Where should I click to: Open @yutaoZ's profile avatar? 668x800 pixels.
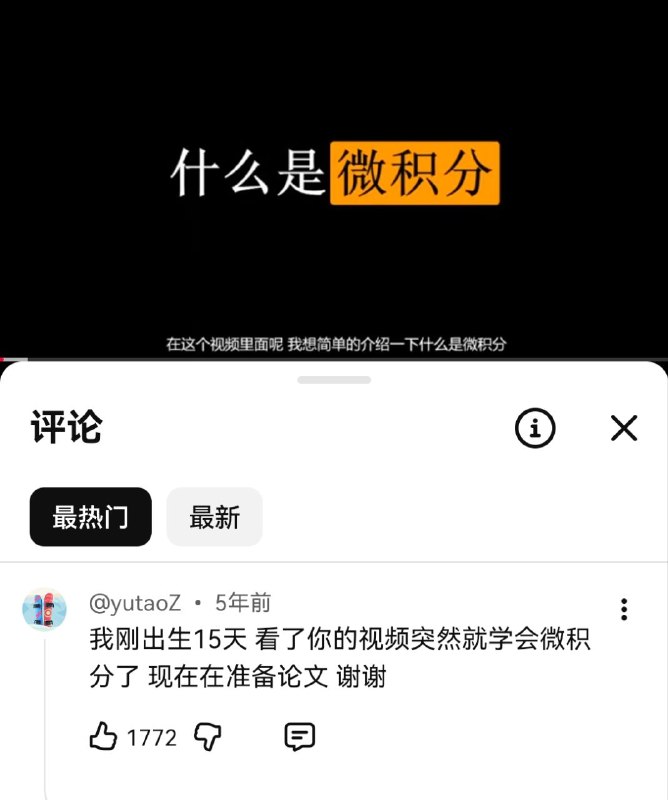coord(44,609)
